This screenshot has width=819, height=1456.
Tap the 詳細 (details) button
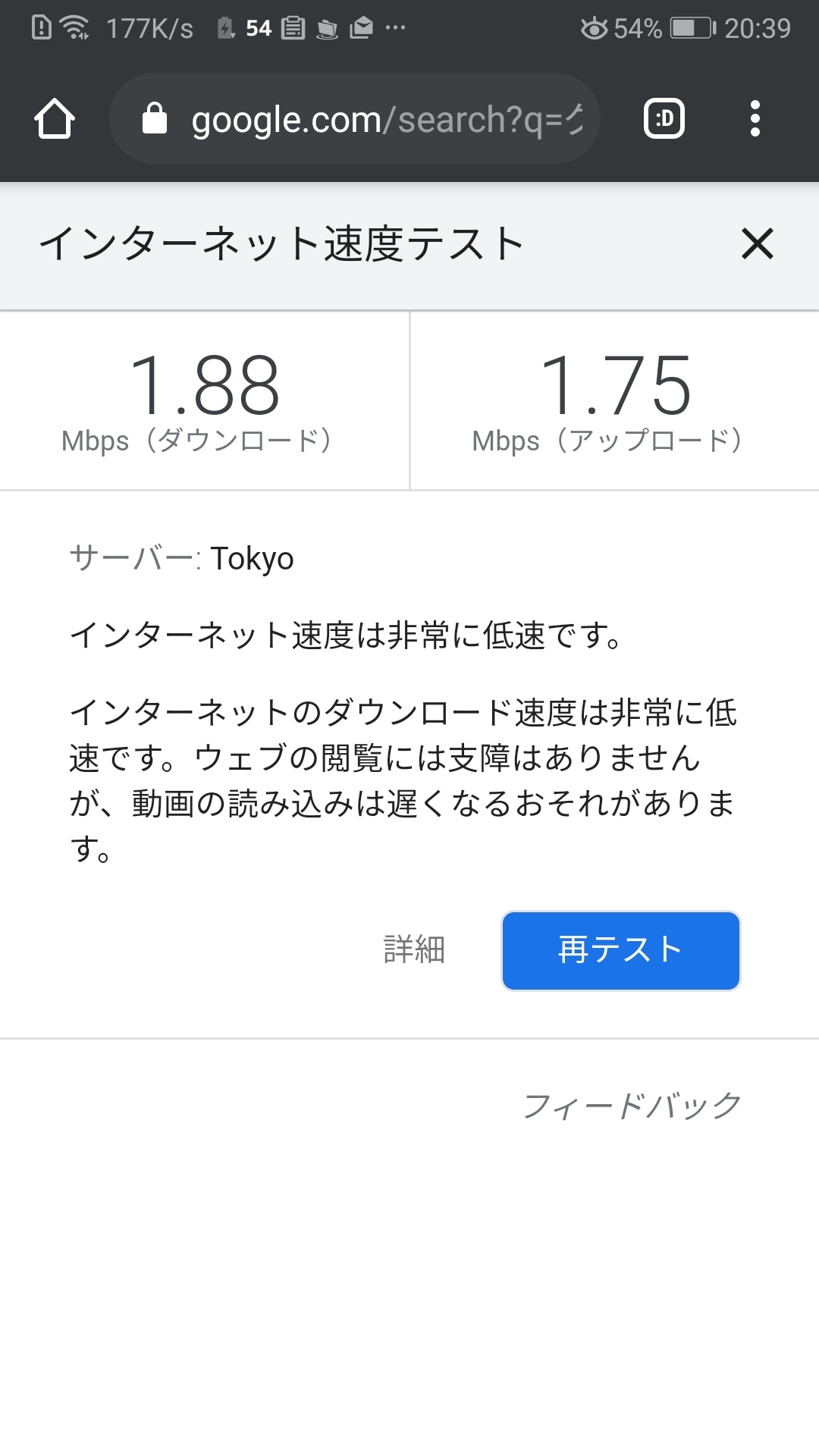pos(414,950)
